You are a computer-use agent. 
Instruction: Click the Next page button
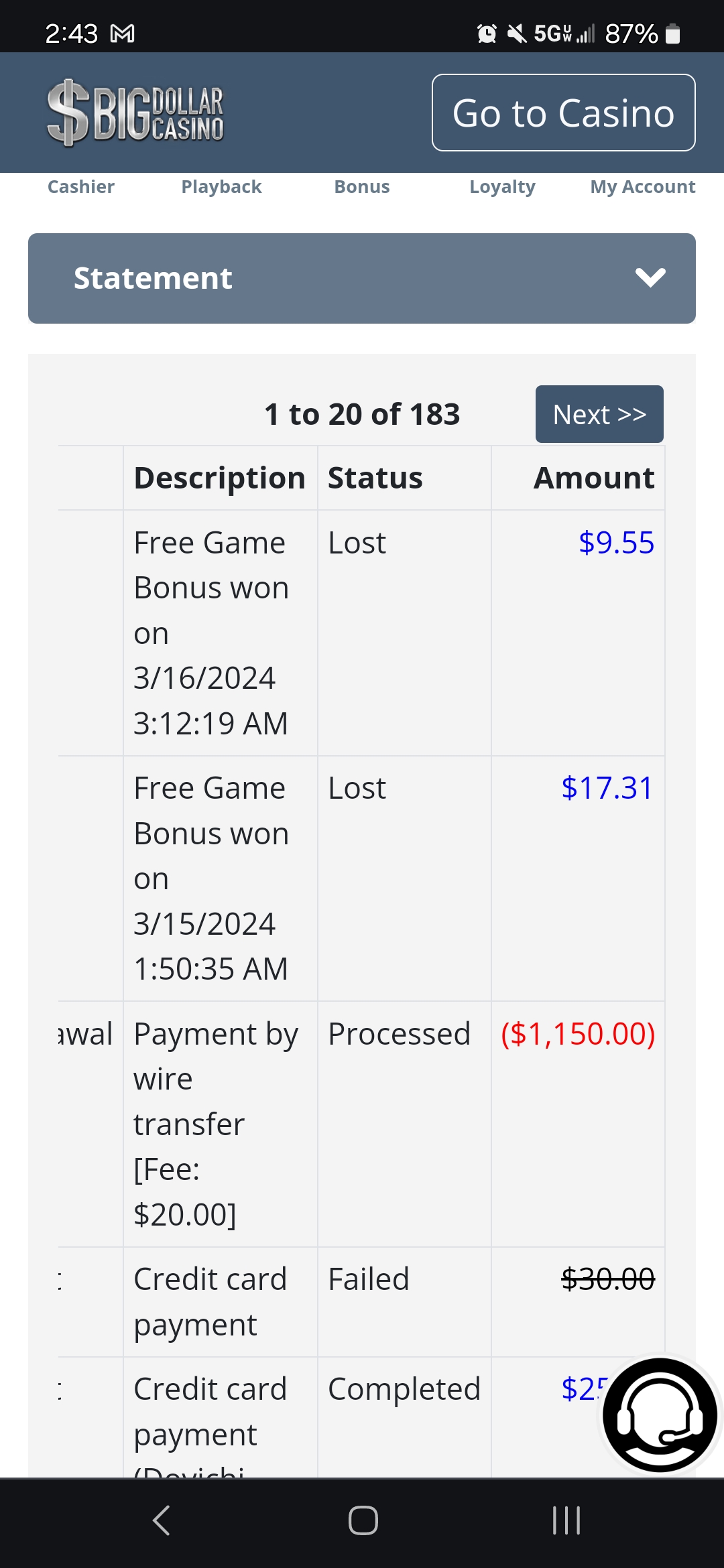coord(599,414)
